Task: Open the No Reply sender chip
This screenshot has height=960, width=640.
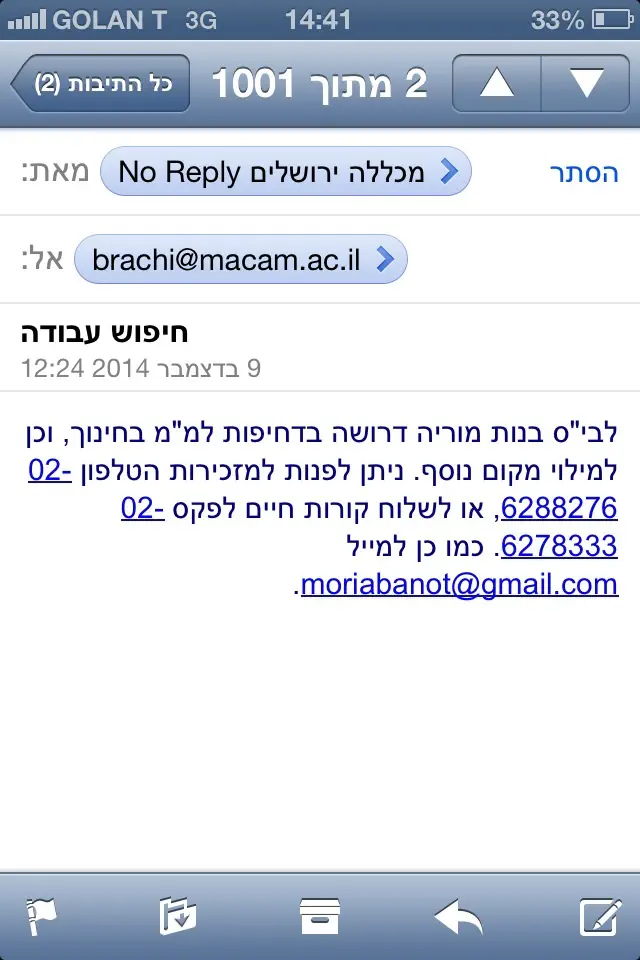Action: (x=285, y=172)
